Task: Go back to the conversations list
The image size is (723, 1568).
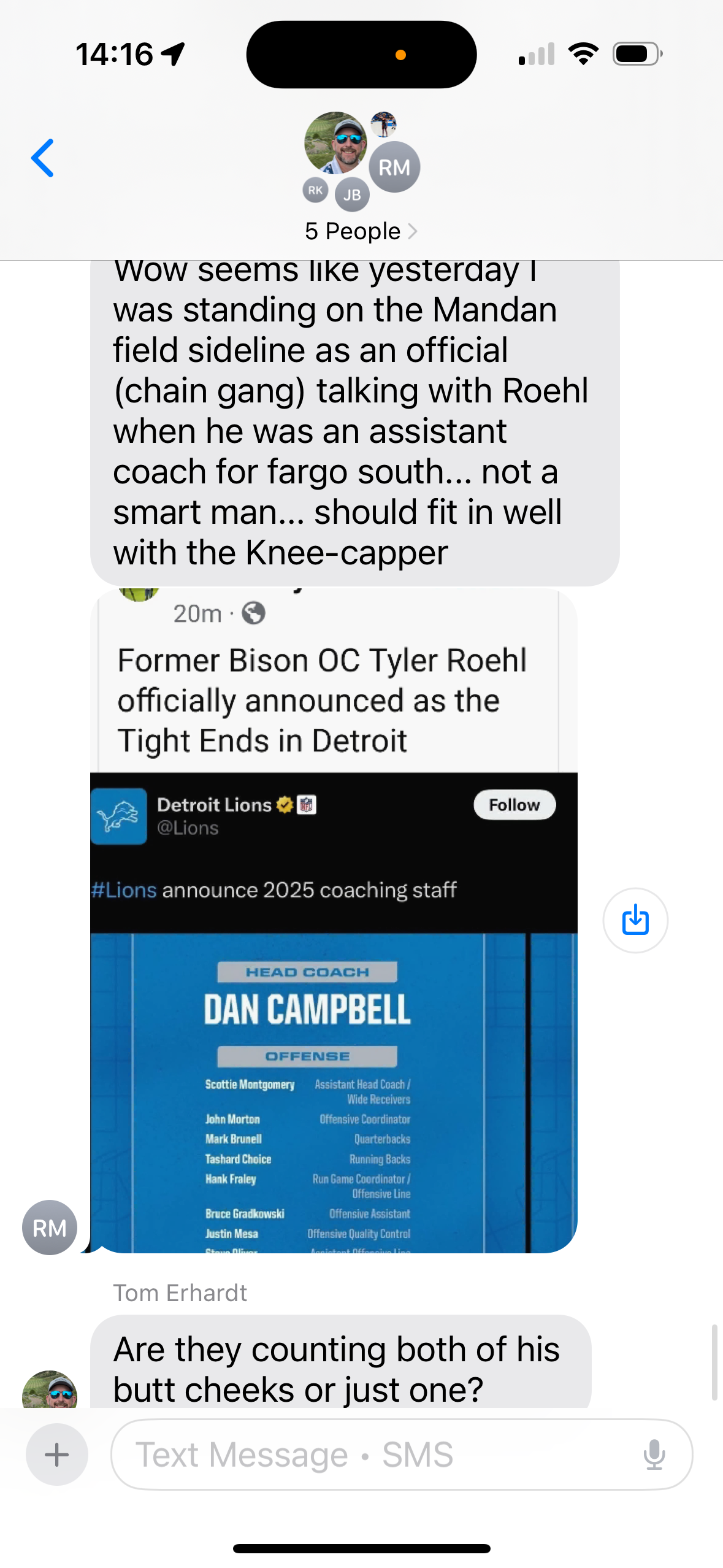Action: pos(43,158)
